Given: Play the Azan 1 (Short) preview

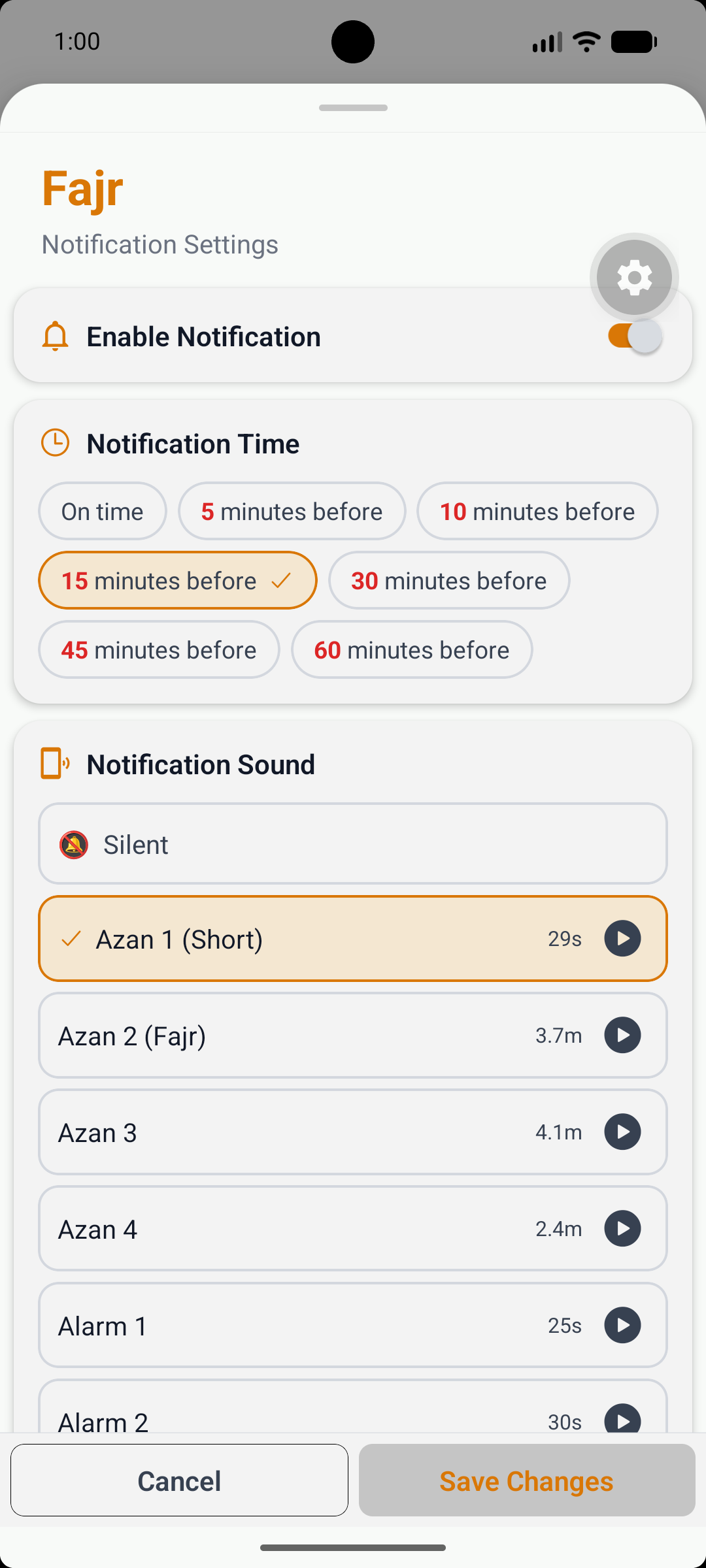Looking at the screenshot, I should tap(622, 938).
